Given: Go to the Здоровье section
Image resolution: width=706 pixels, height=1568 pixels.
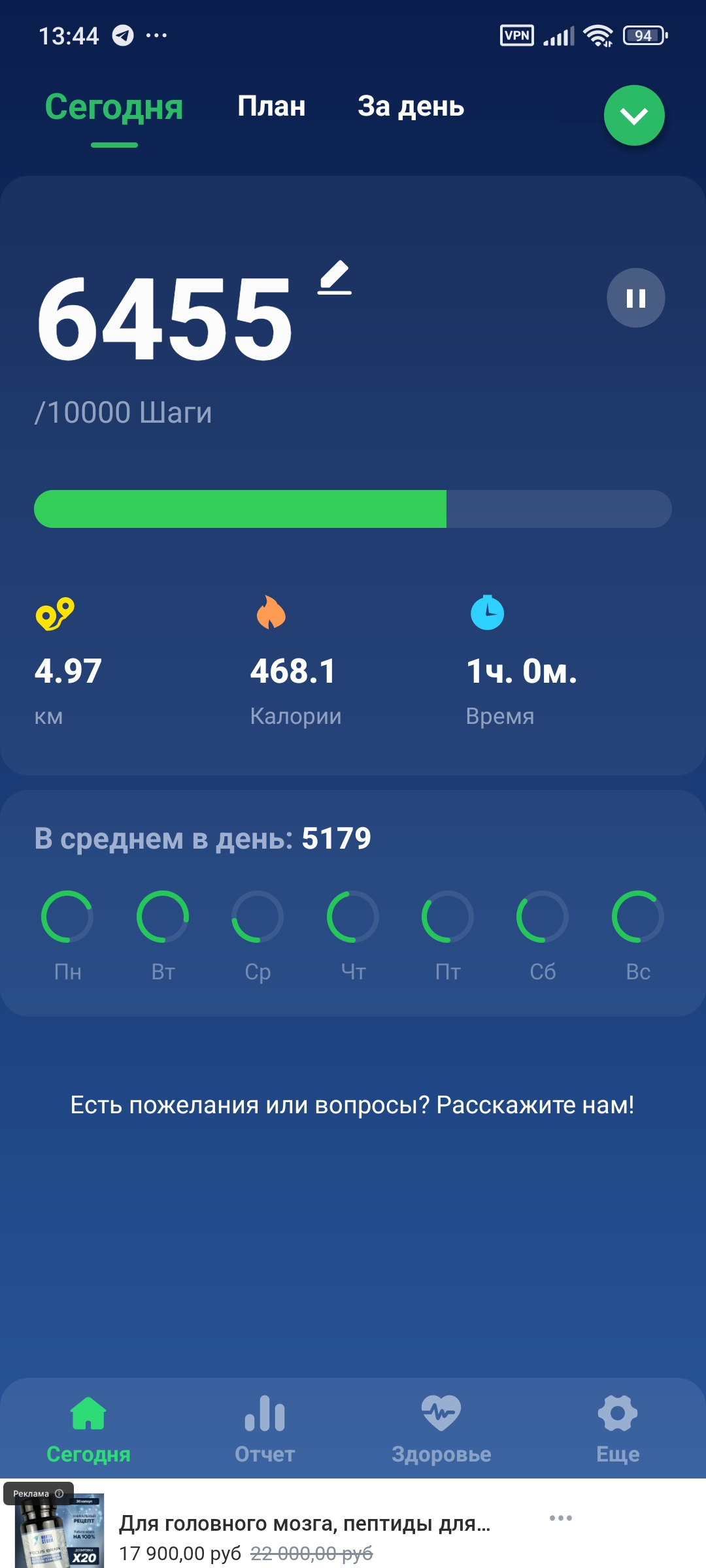Looking at the screenshot, I should tap(441, 1429).
